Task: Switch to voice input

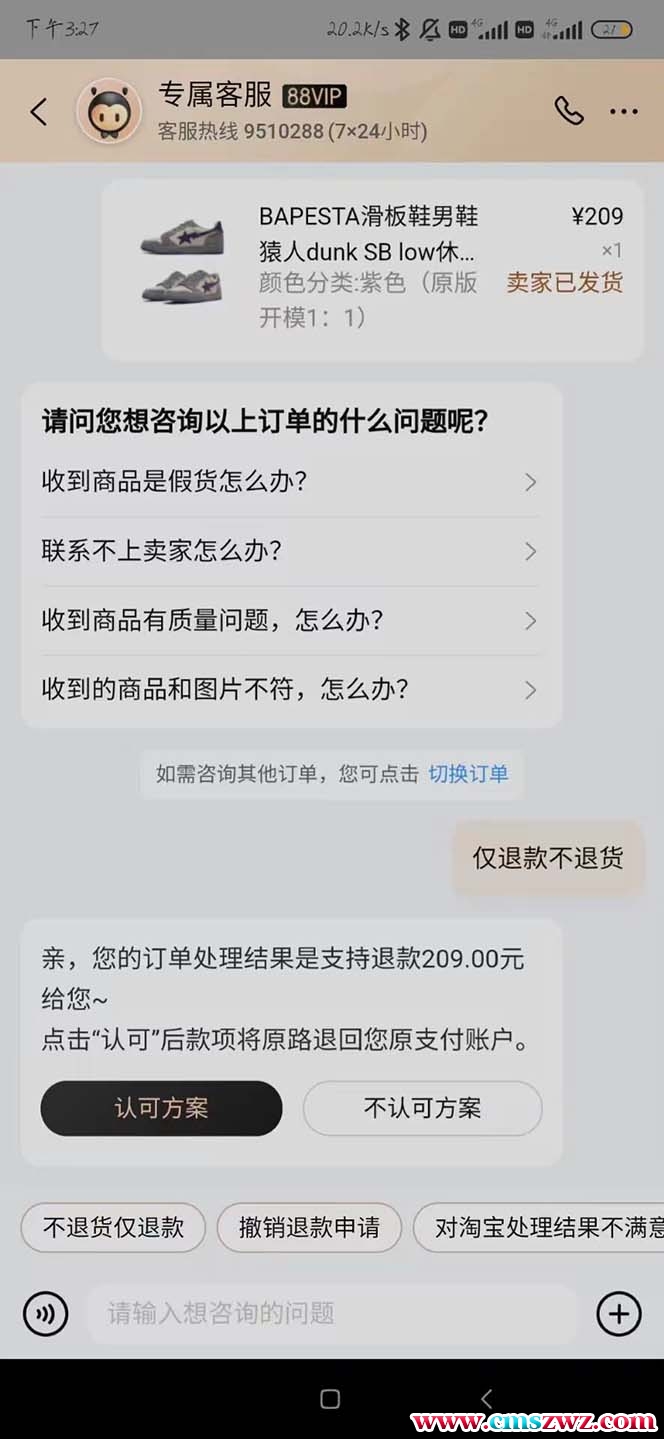Action: (45, 1313)
